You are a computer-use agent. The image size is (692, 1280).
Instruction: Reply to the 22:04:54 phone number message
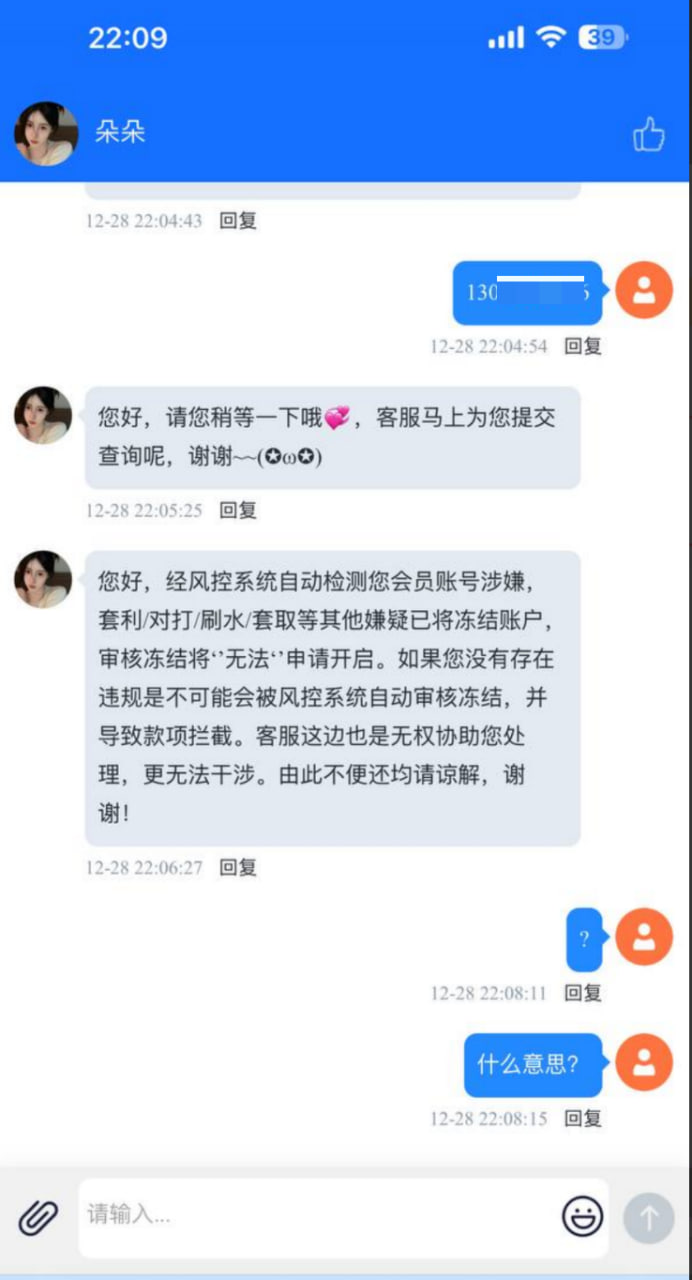(x=583, y=346)
